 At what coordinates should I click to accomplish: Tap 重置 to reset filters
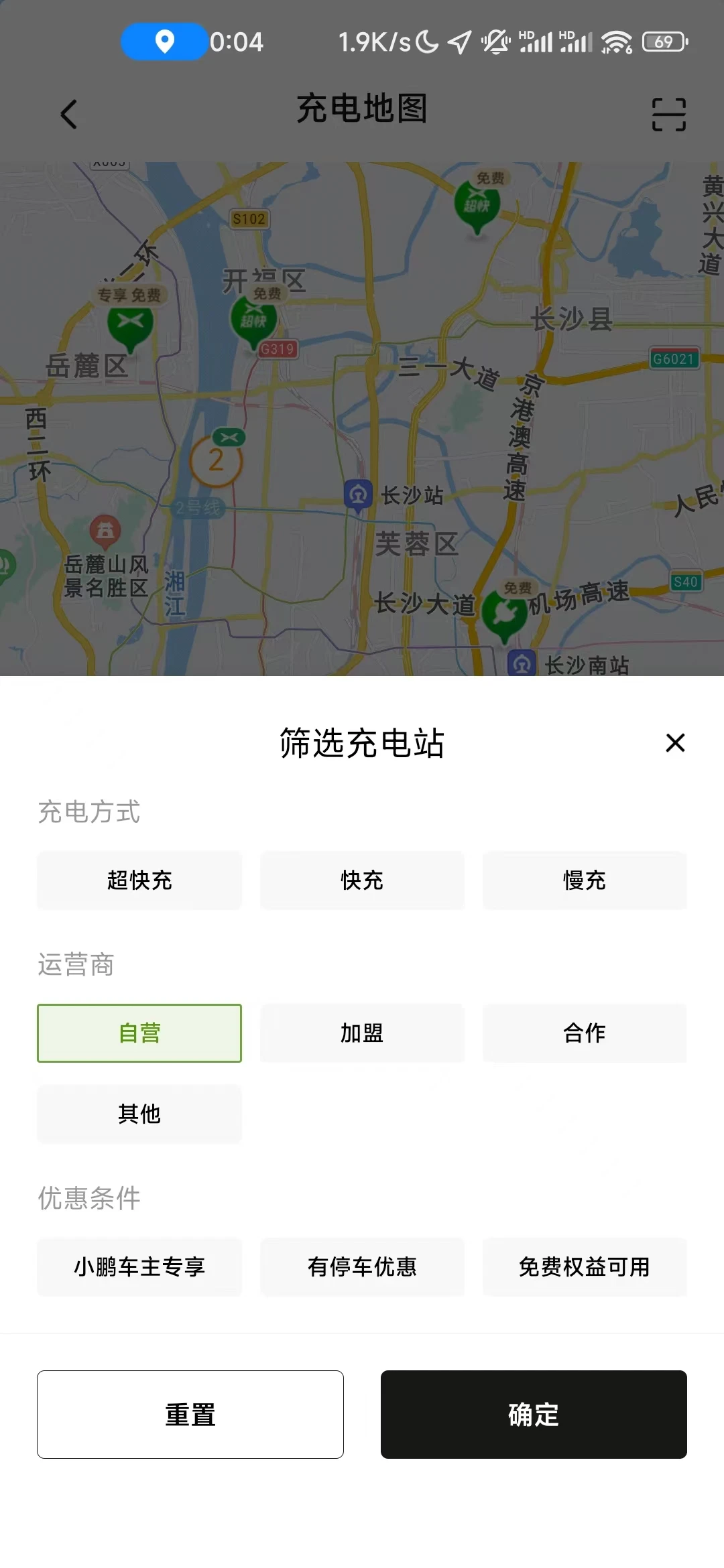point(190,1415)
